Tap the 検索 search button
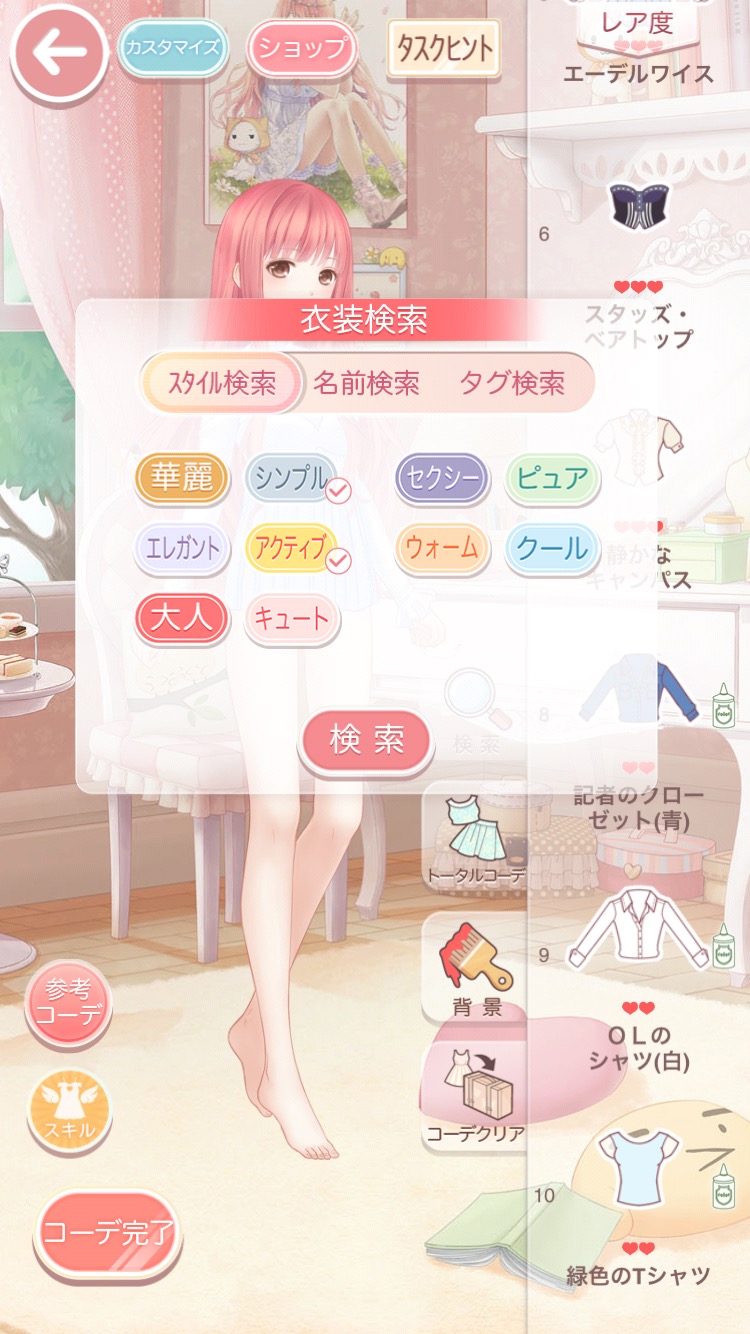The image size is (750, 1334). pos(366,741)
